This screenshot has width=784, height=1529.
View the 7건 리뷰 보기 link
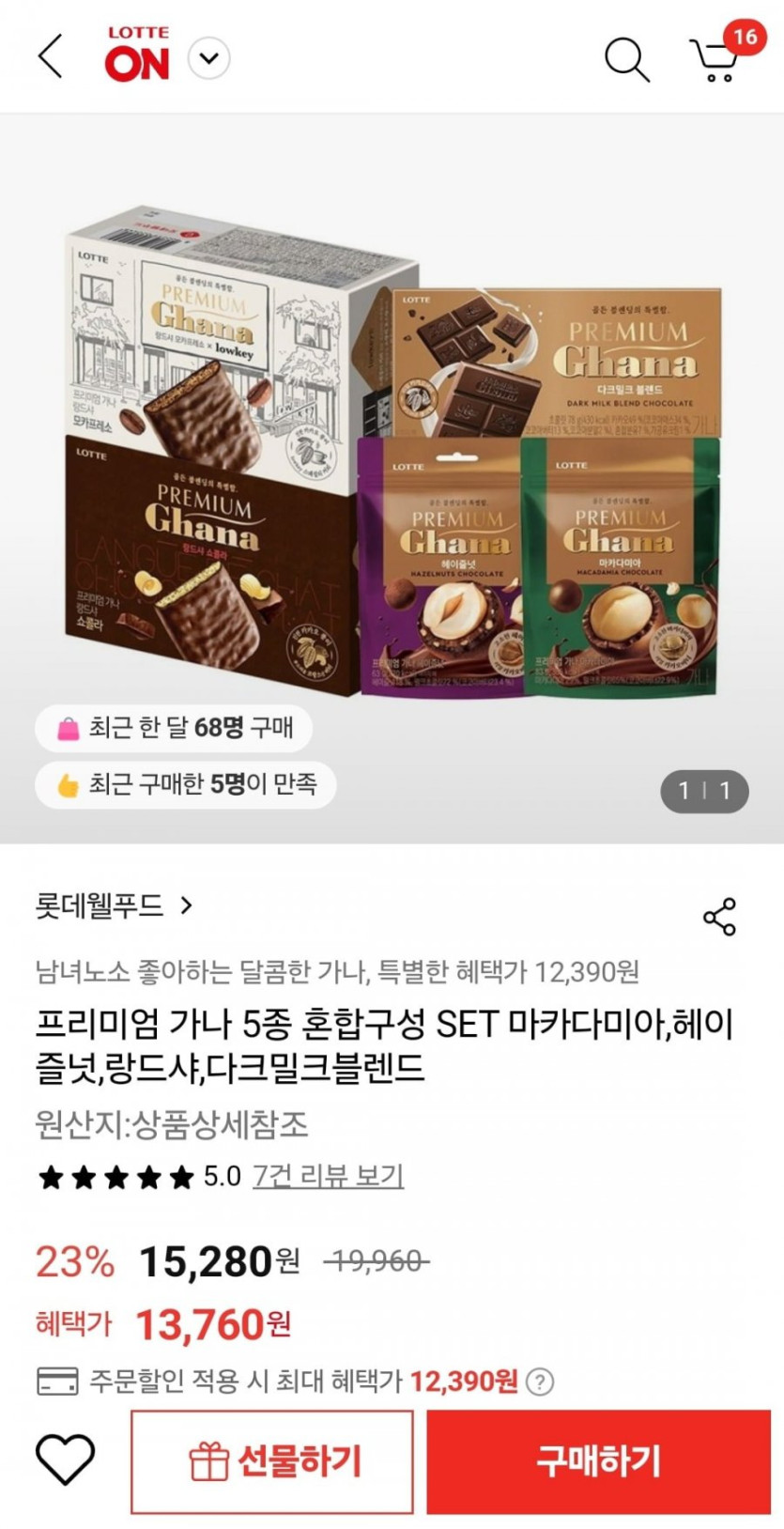point(328,1176)
